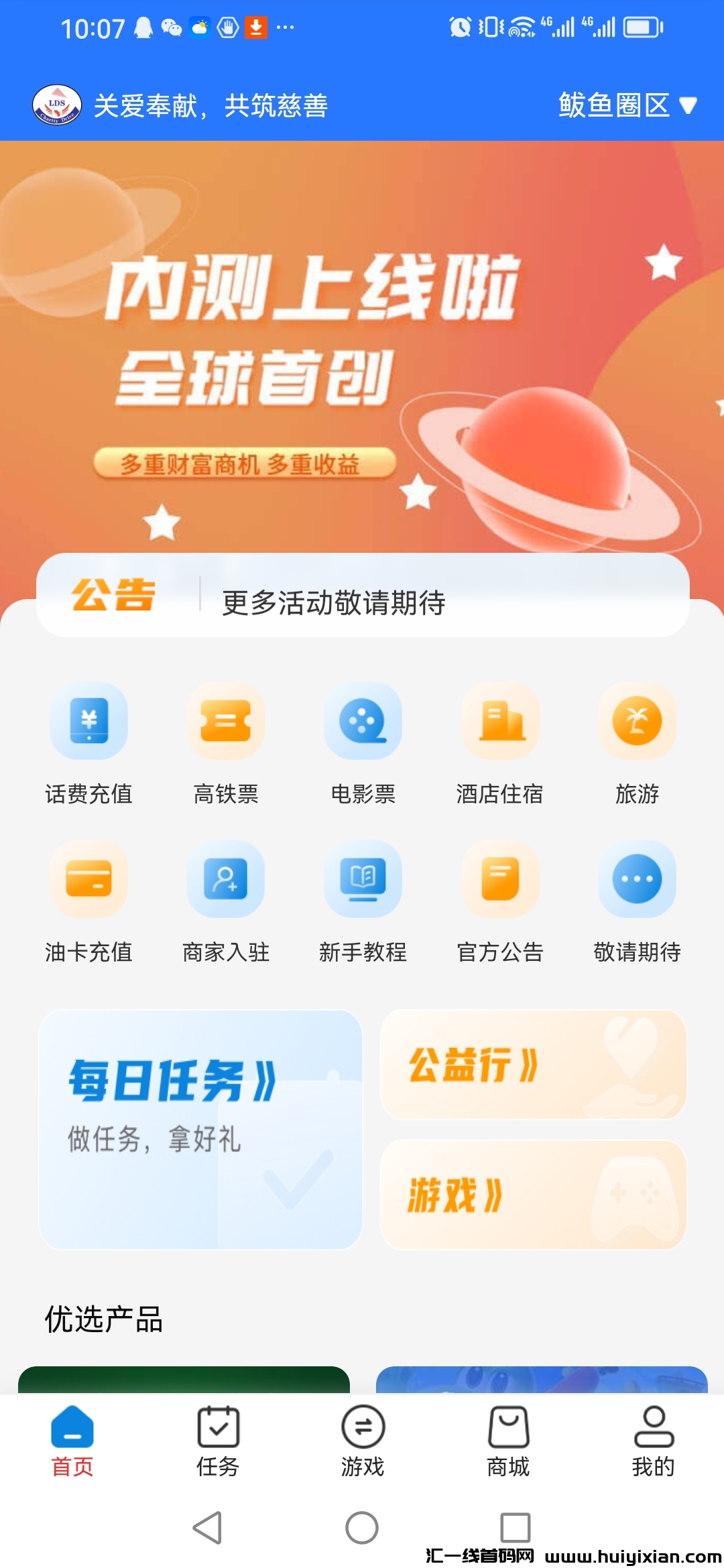The height and width of the screenshot is (1568, 724).
Task: Tap the promotional banner image
Action: (362, 348)
